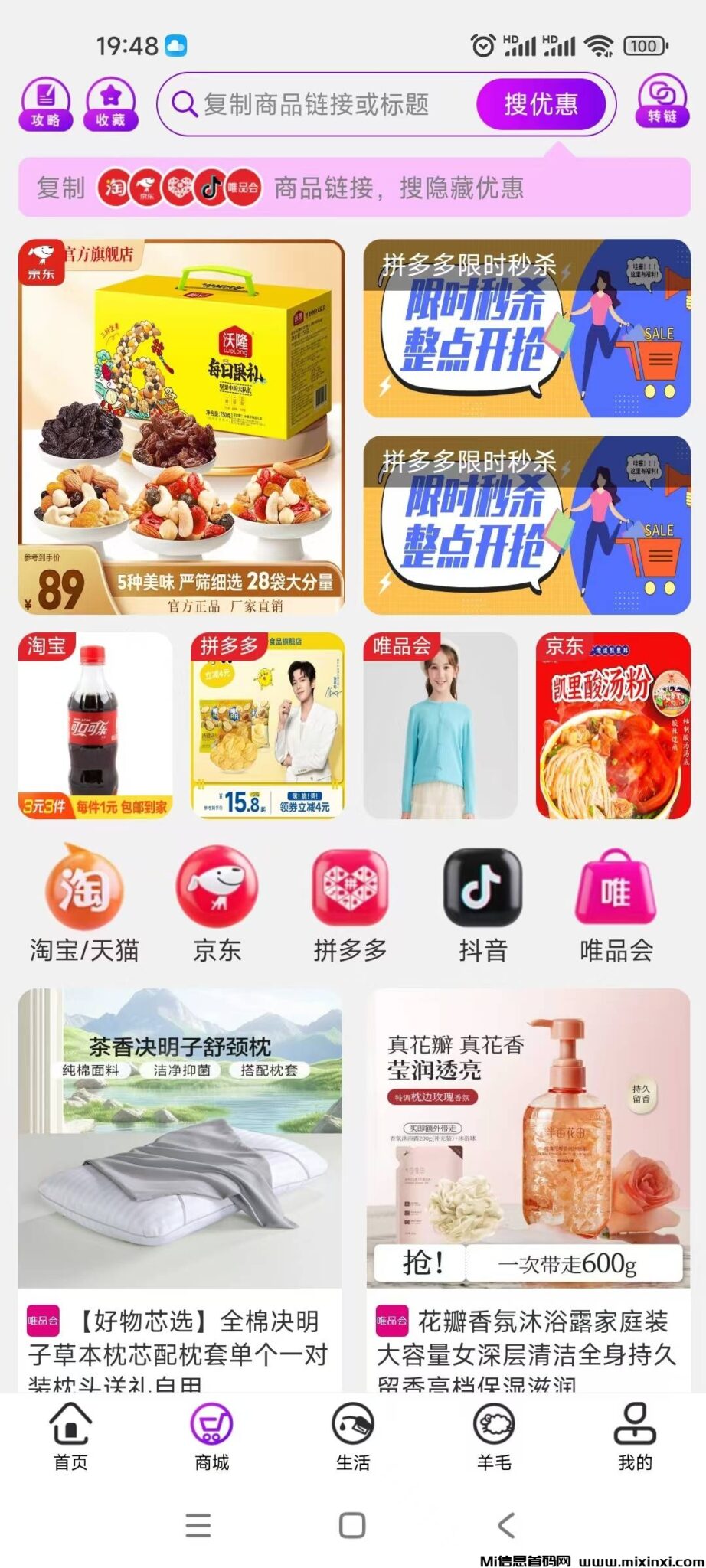Image resolution: width=706 pixels, height=1568 pixels.
Task: Tap the 搜优惠 button
Action: click(541, 104)
